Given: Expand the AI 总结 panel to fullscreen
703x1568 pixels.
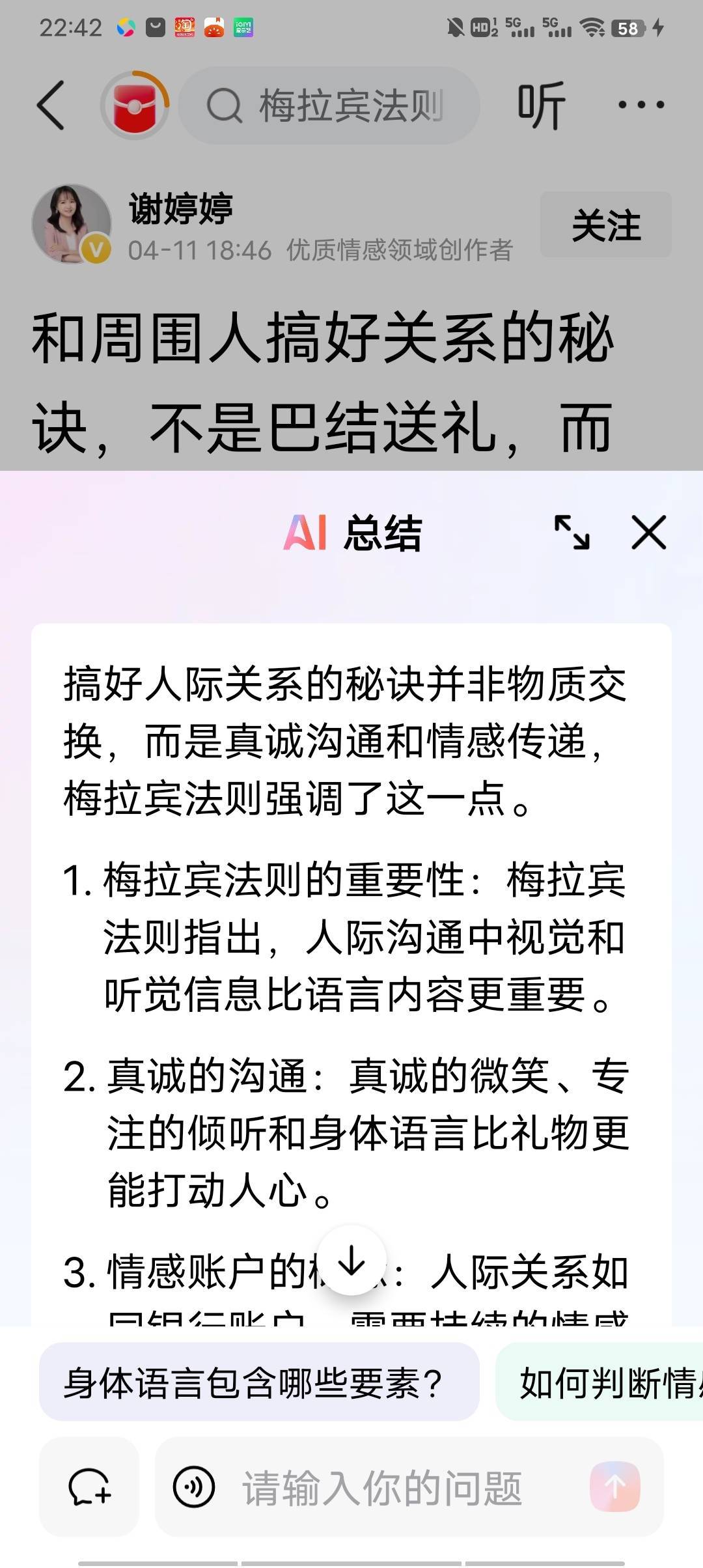Looking at the screenshot, I should coord(572,532).
